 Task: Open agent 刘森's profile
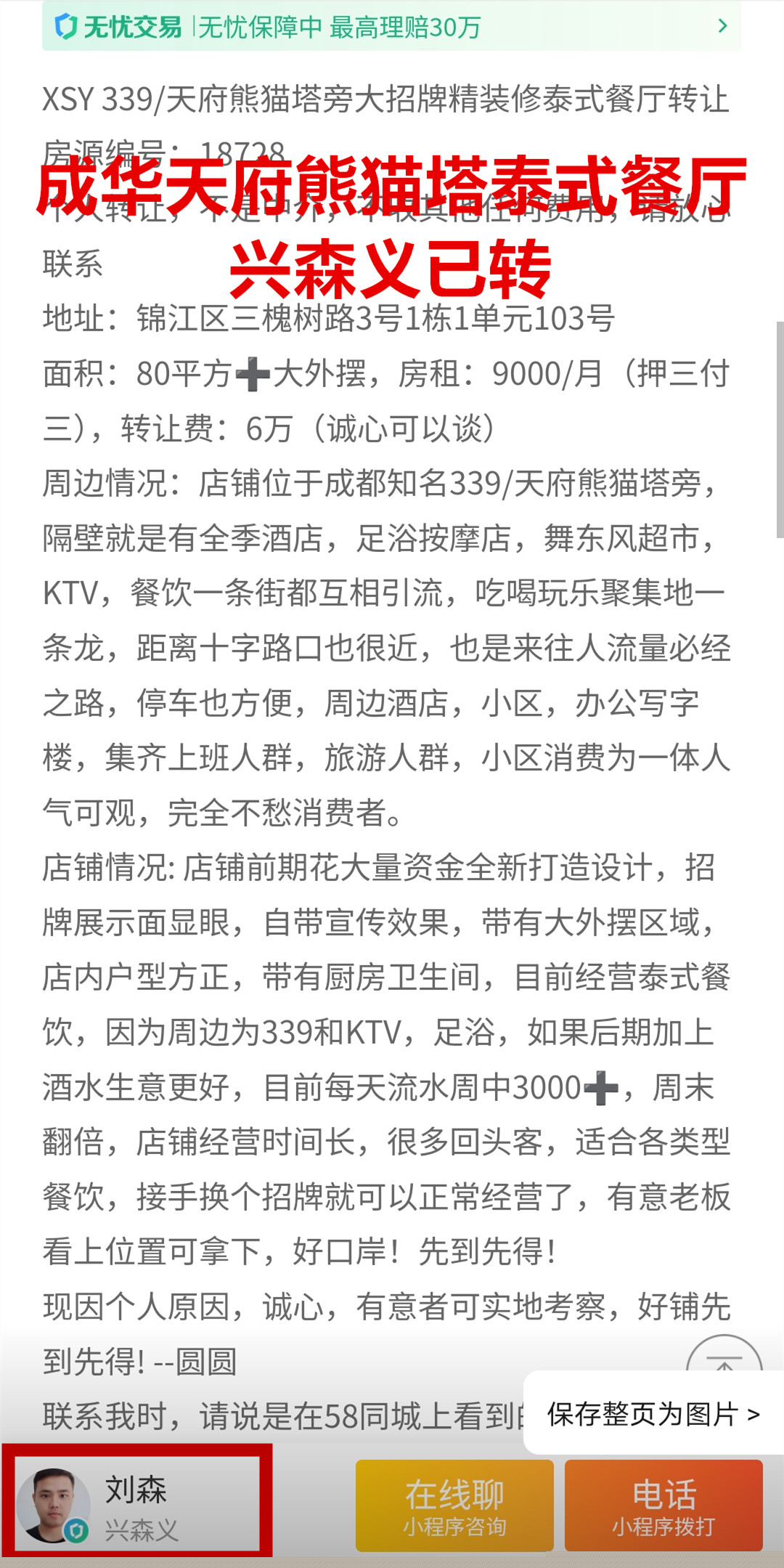pyautogui.click(x=136, y=1506)
